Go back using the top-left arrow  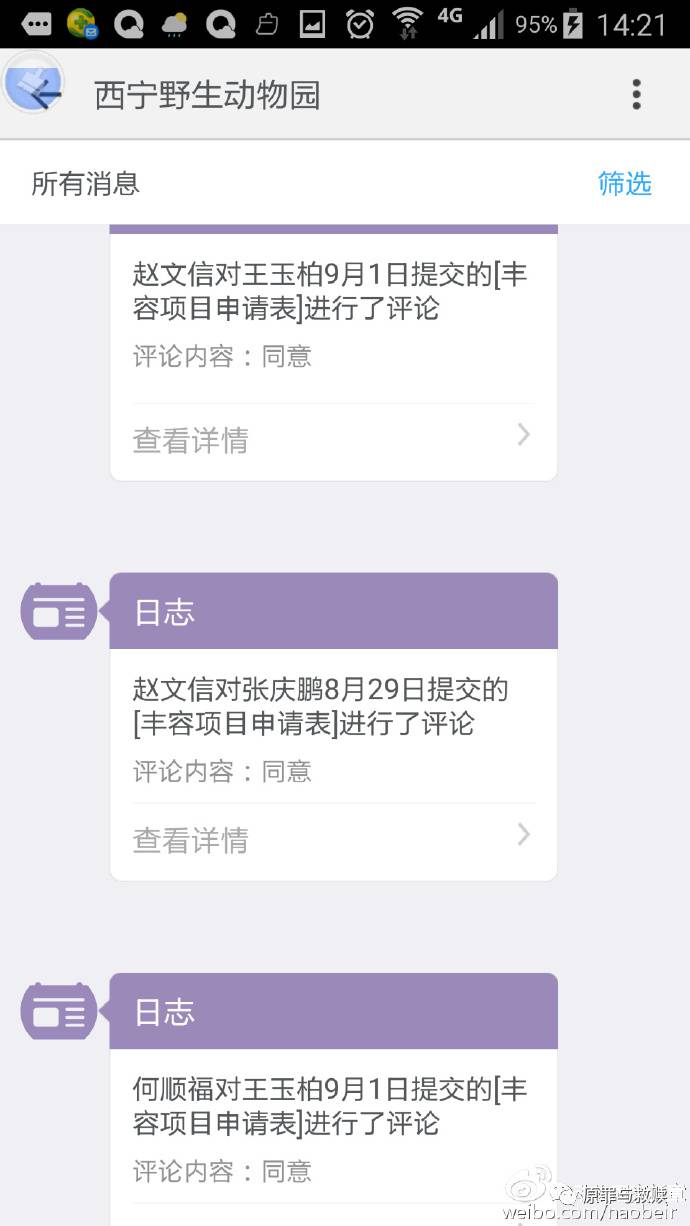pos(36,94)
